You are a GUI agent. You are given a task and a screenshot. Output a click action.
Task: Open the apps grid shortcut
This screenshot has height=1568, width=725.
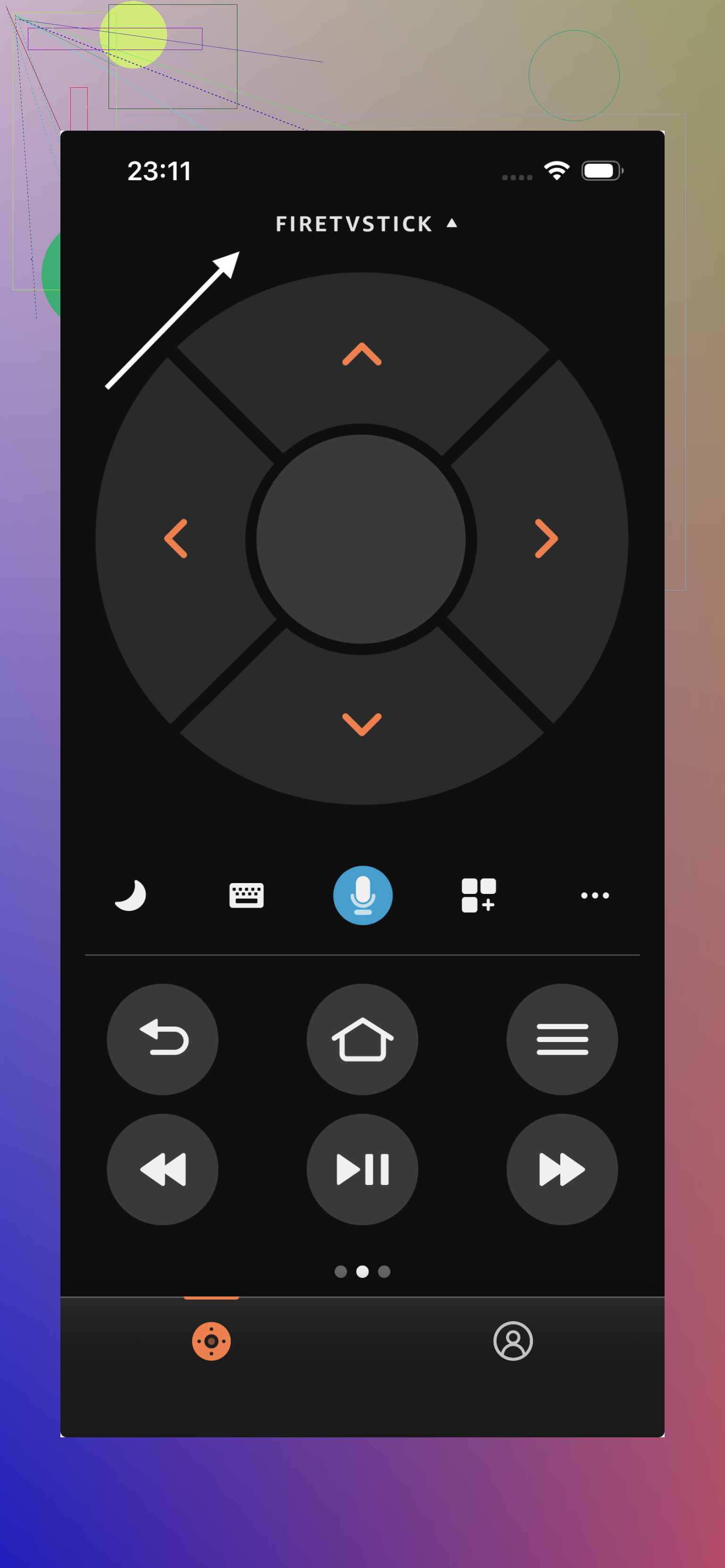(x=478, y=895)
